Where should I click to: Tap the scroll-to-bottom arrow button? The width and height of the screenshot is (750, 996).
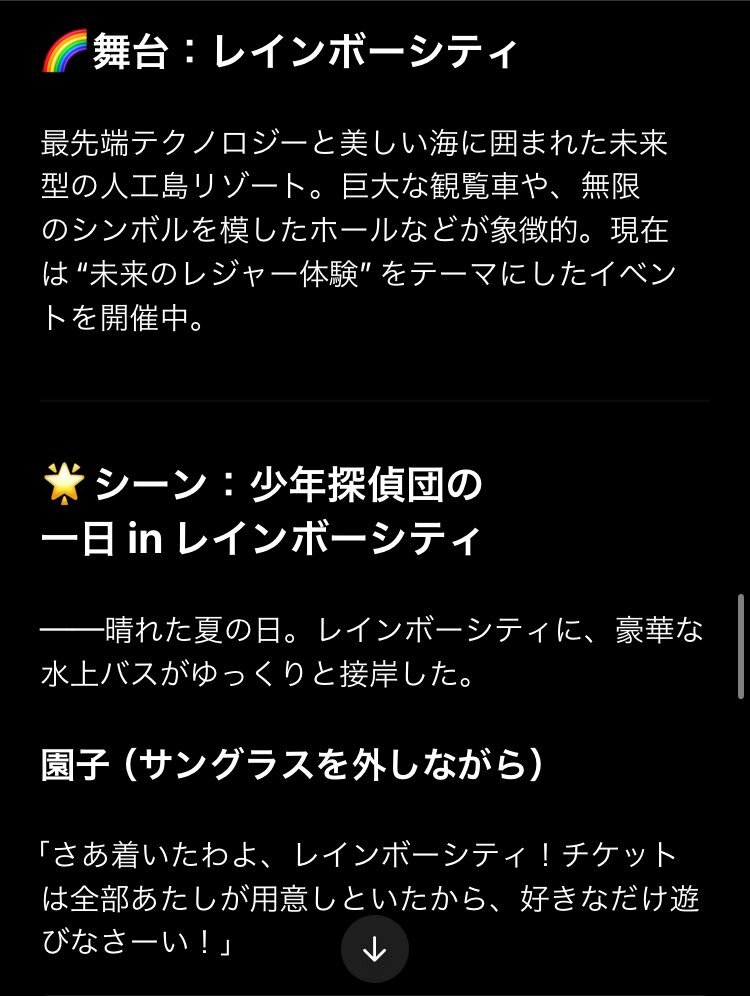pos(374,949)
